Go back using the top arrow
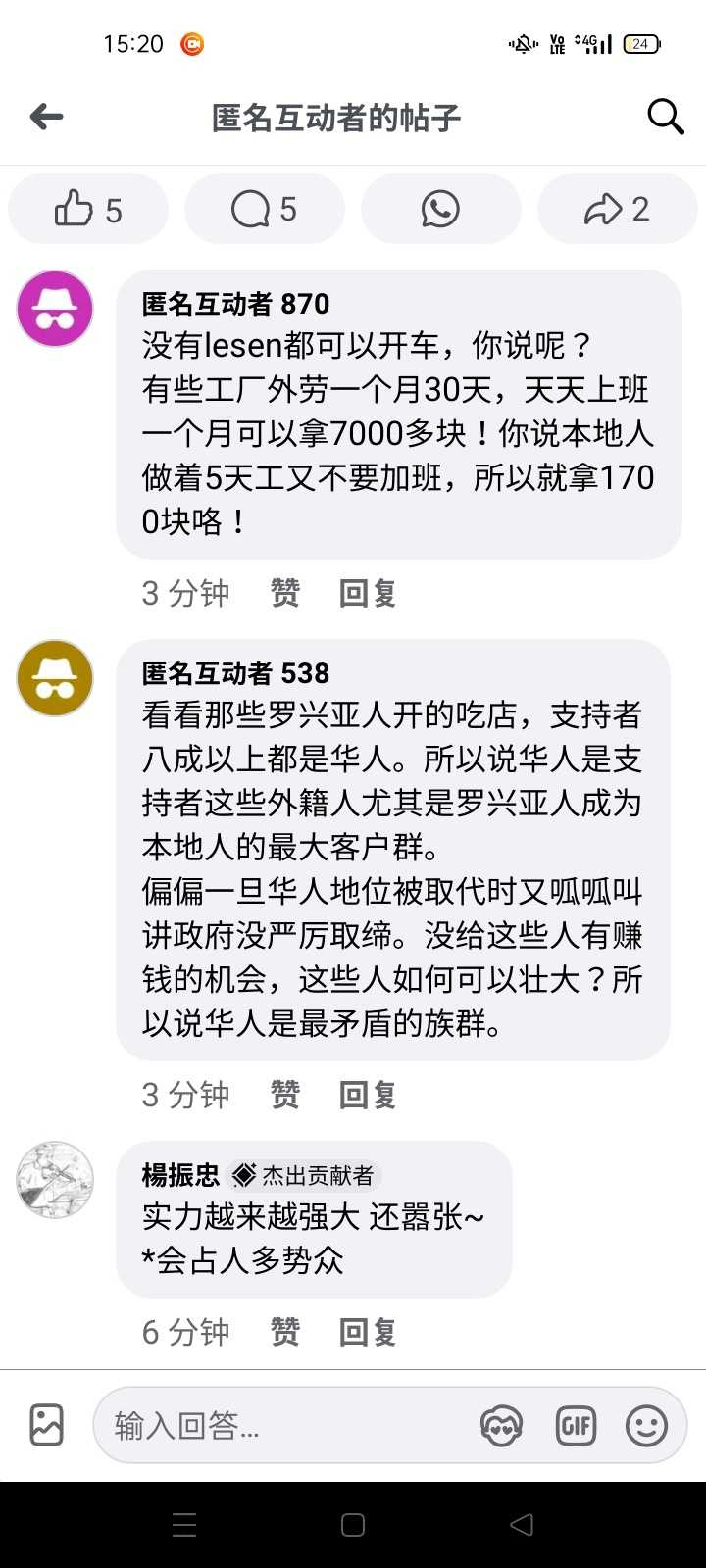Screen dimensions: 706x1568 (x=46, y=118)
